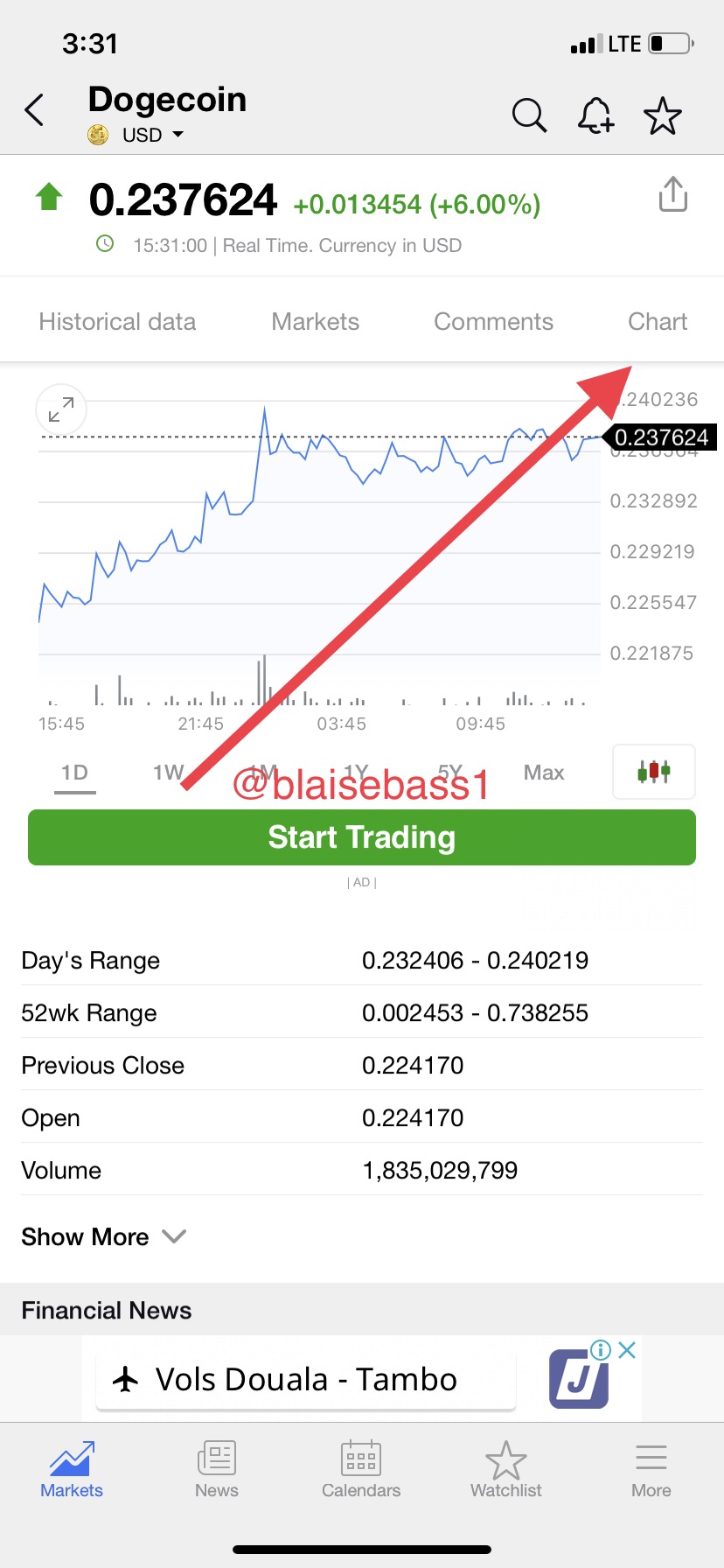Screen dimensions: 724x1568
Task: Open the Chart tab
Action: (x=658, y=321)
